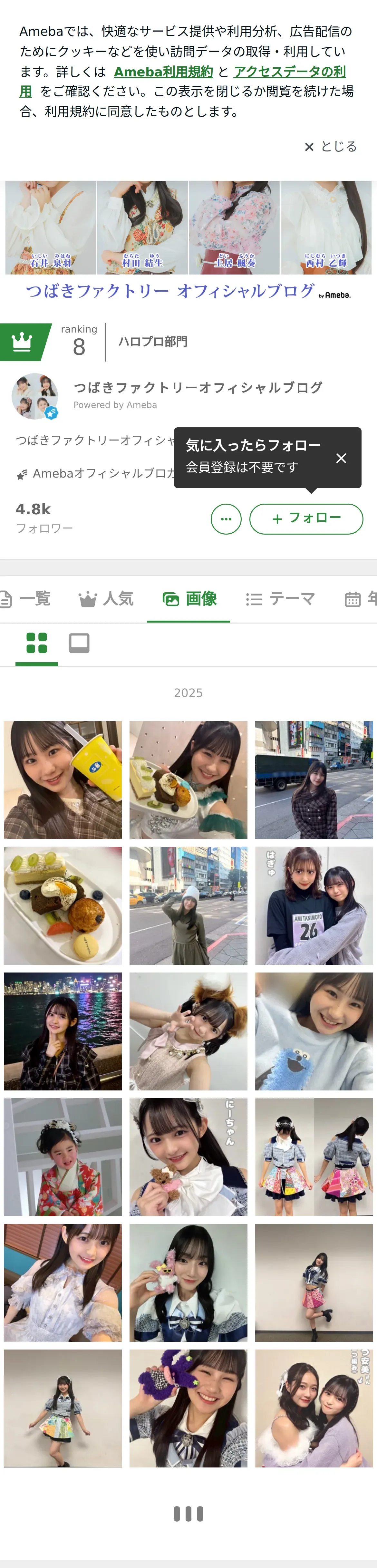This screenshot has width=377, height=1568.
Task: Open the photo labeled にーちゃん
Action: tap(188, 1157)
